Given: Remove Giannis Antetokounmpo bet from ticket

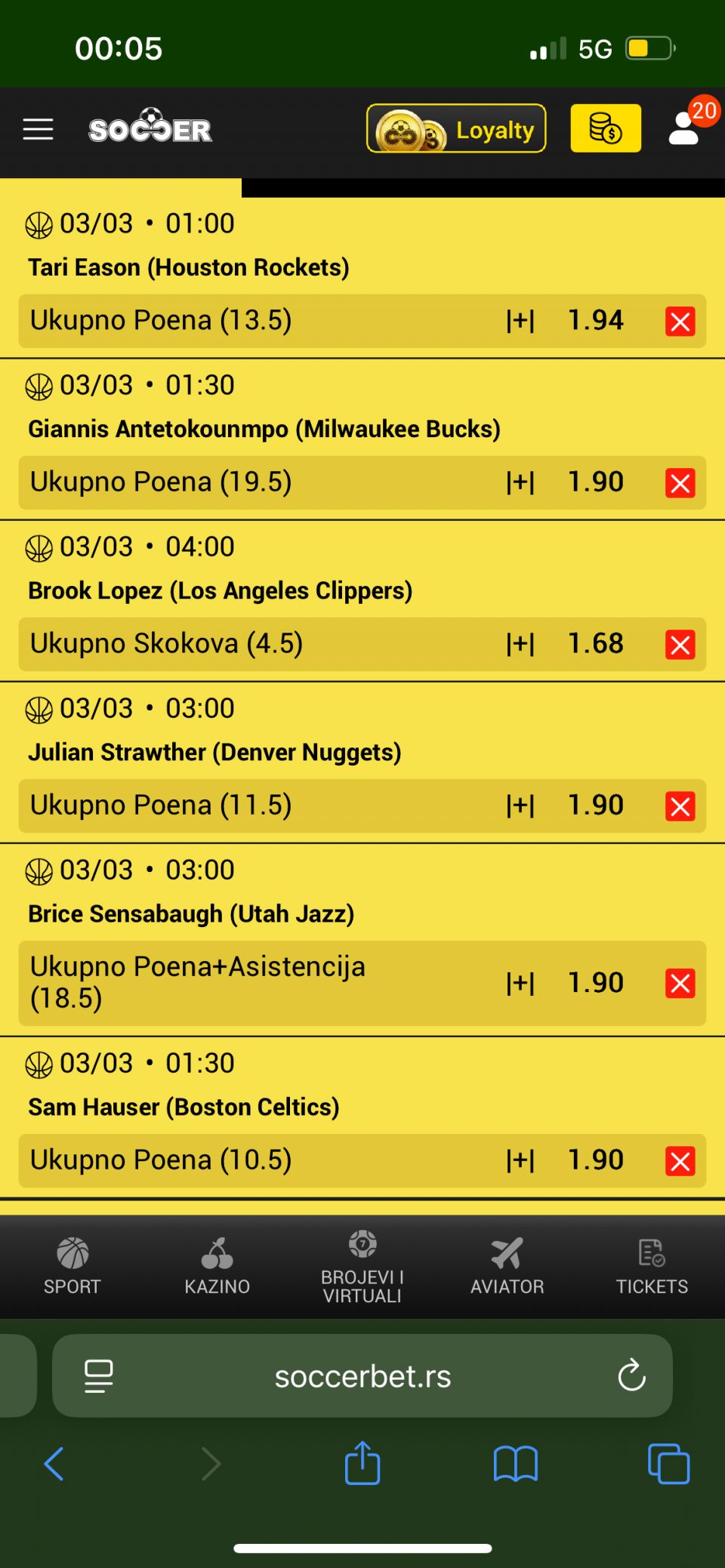Looking at the screenshot, I should coord(680,483).
